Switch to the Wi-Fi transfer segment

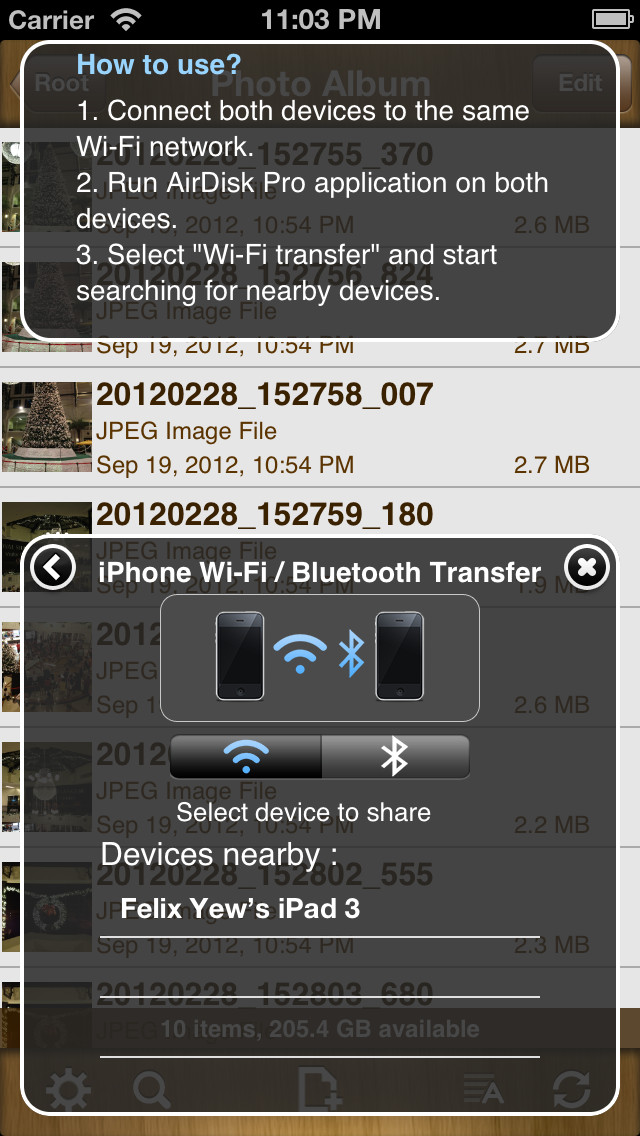(x=246, y=757)
